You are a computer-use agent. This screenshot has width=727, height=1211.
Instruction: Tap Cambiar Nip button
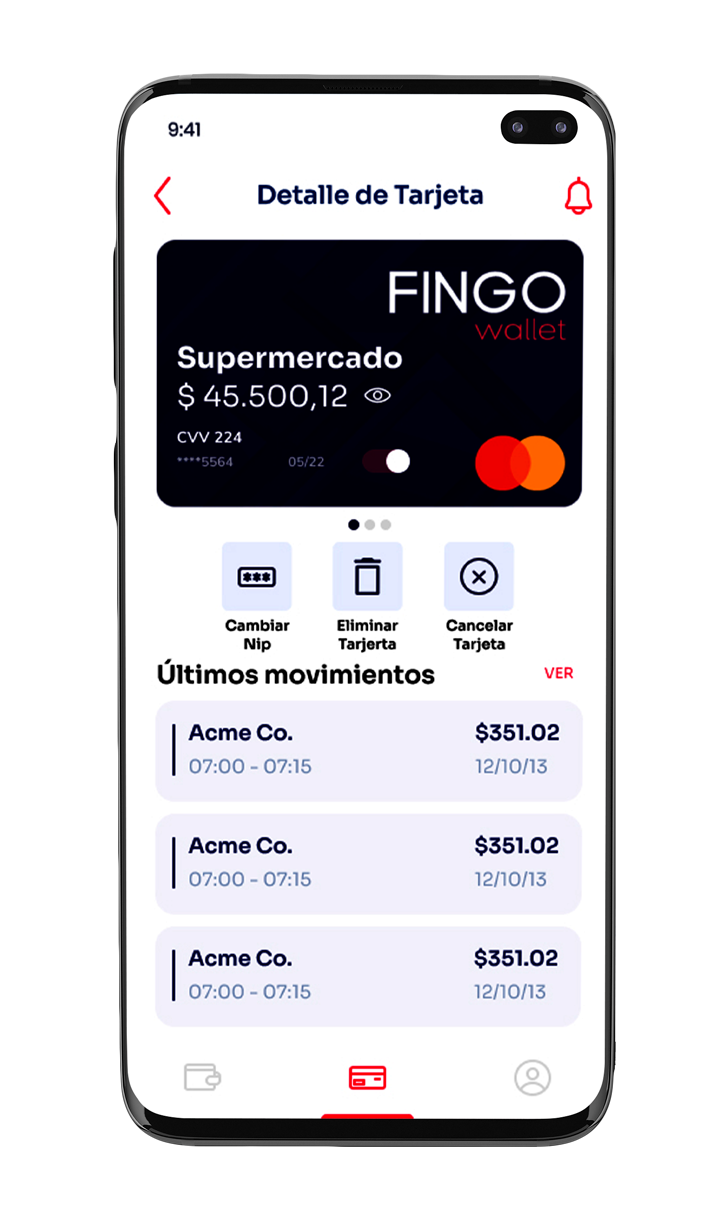pyautogui.click(x=257, y=577)
